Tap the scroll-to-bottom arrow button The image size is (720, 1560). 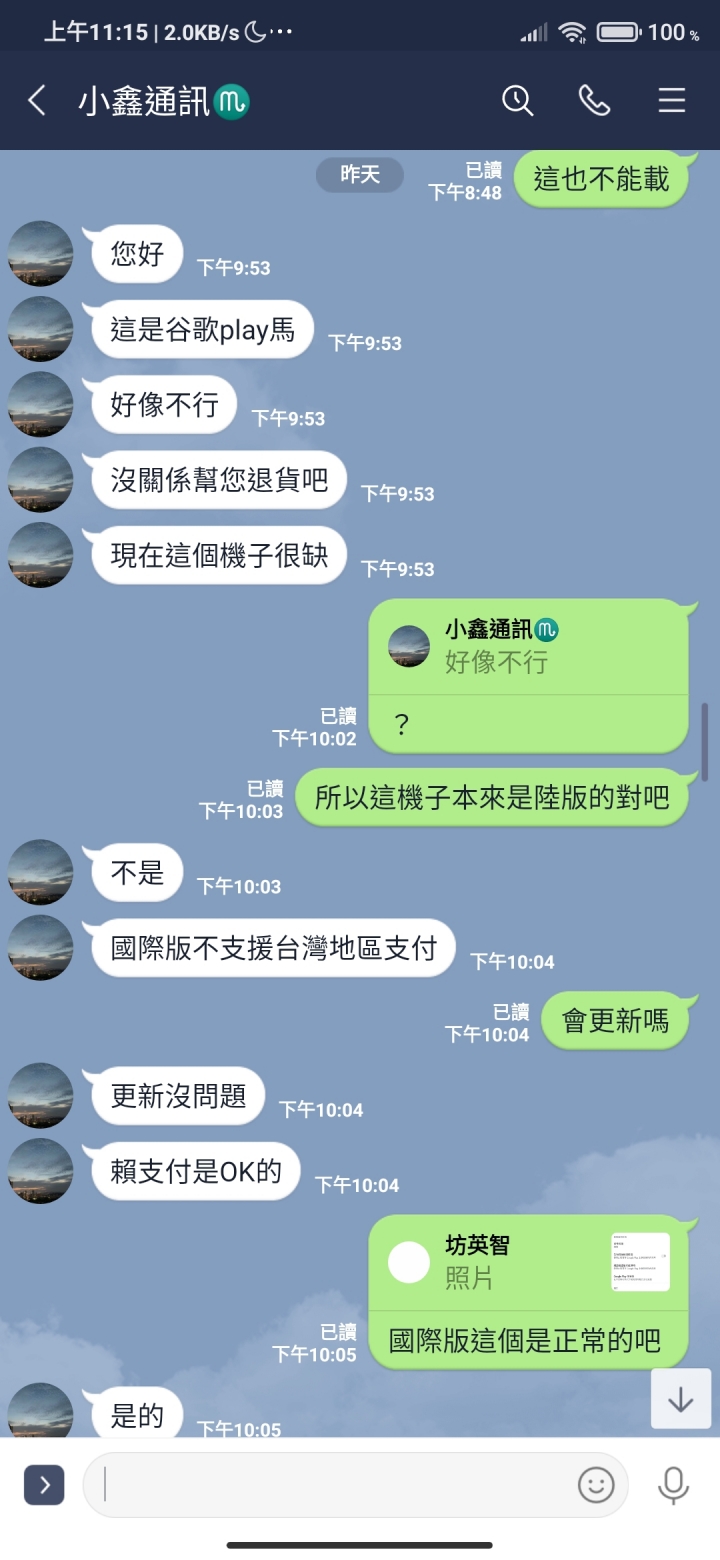point(681,1400)
